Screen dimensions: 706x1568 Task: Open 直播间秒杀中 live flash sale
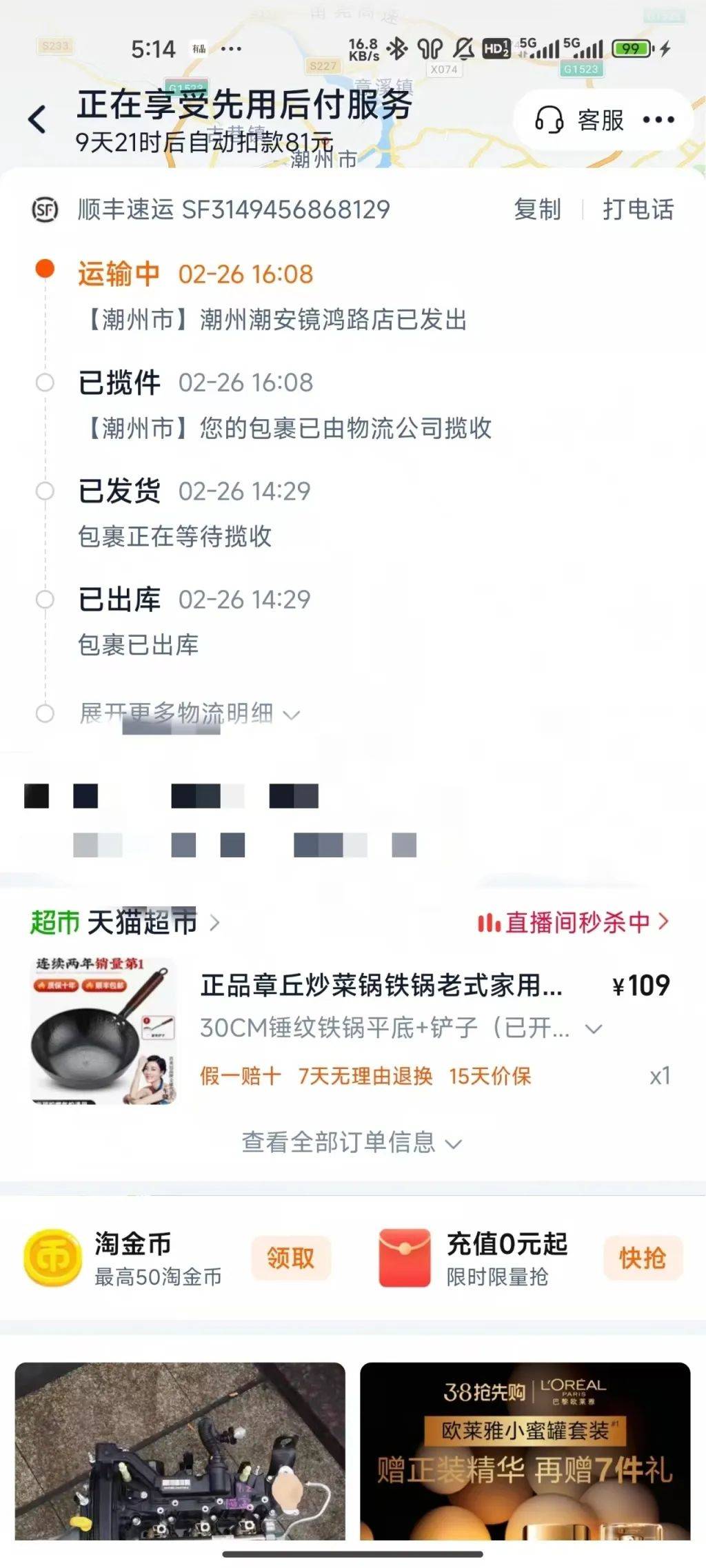click(x=573, y=922)
